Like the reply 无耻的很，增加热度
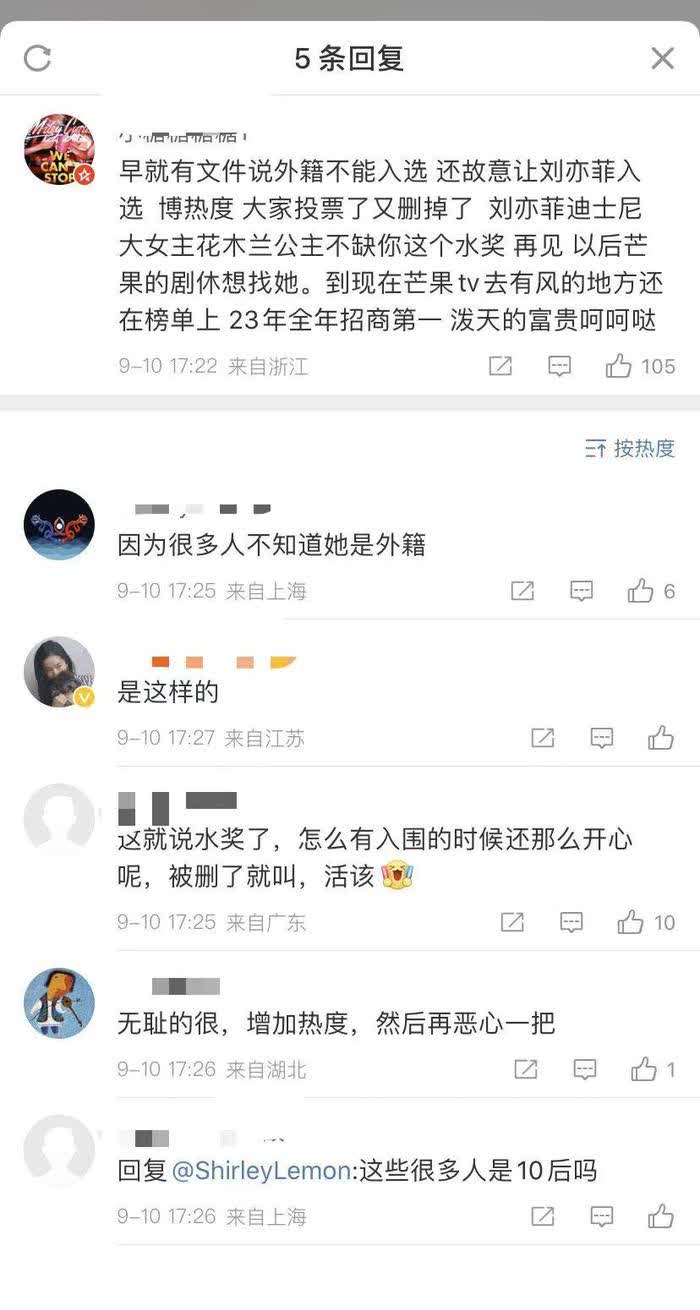 644,1070
